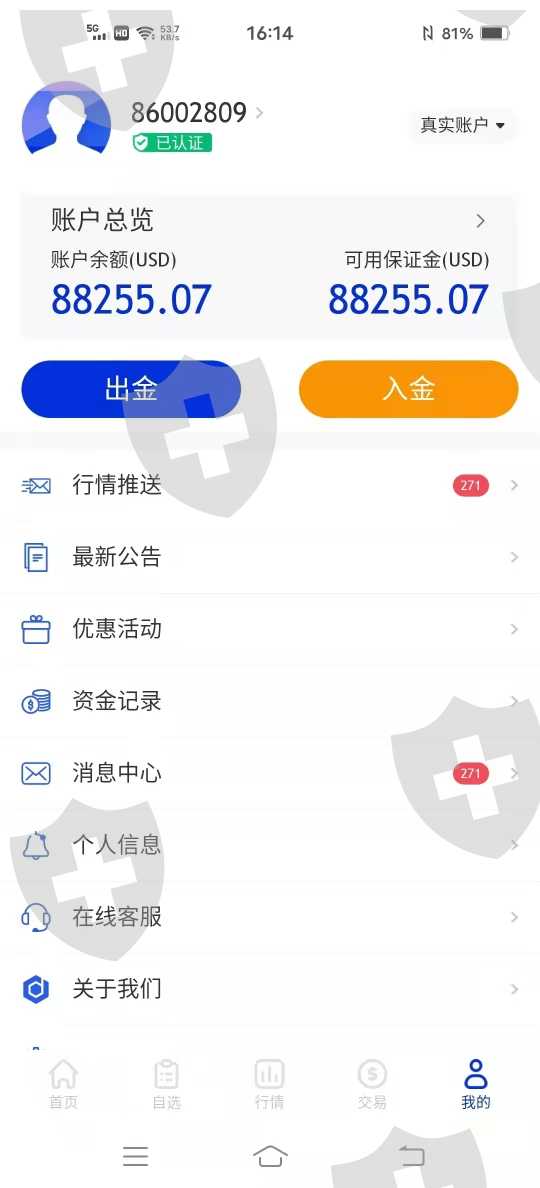This screenshot has height=1188, width=540.
Task: Tap the orange 入金 deposit button
Action: [409, 389]
